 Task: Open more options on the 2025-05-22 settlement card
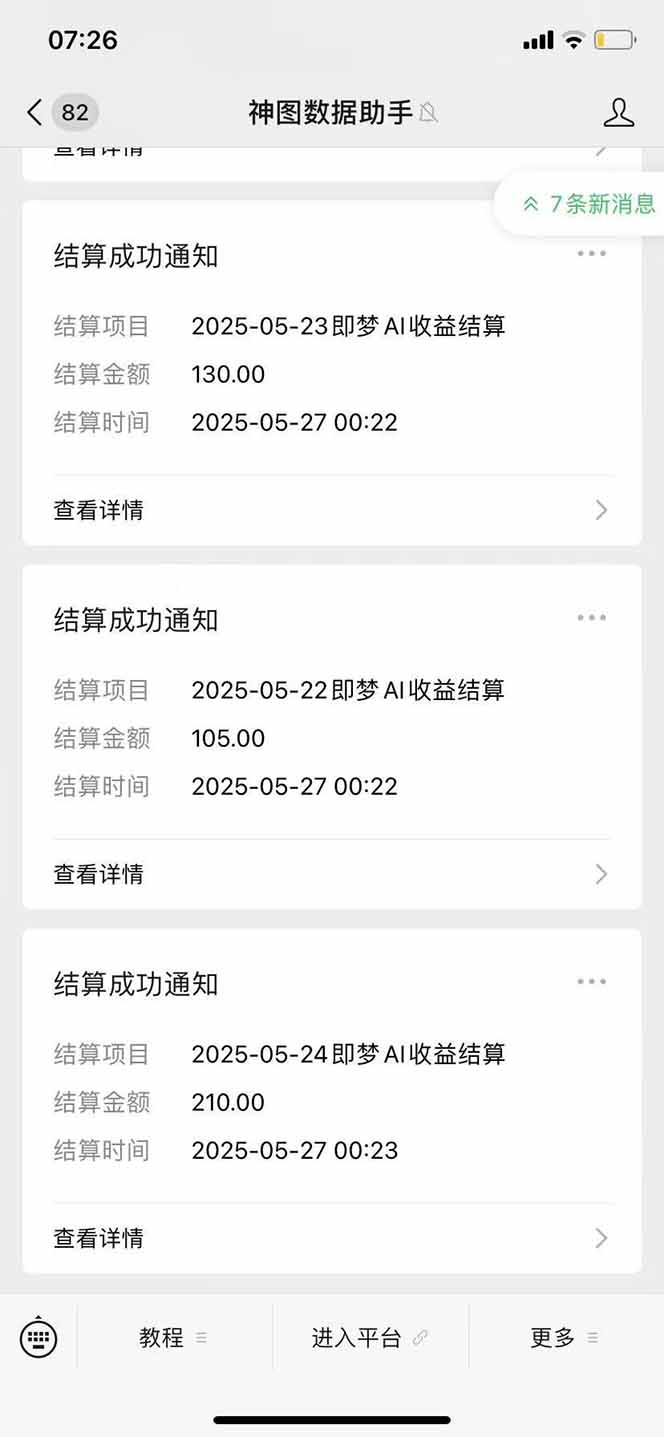point(591,618)
